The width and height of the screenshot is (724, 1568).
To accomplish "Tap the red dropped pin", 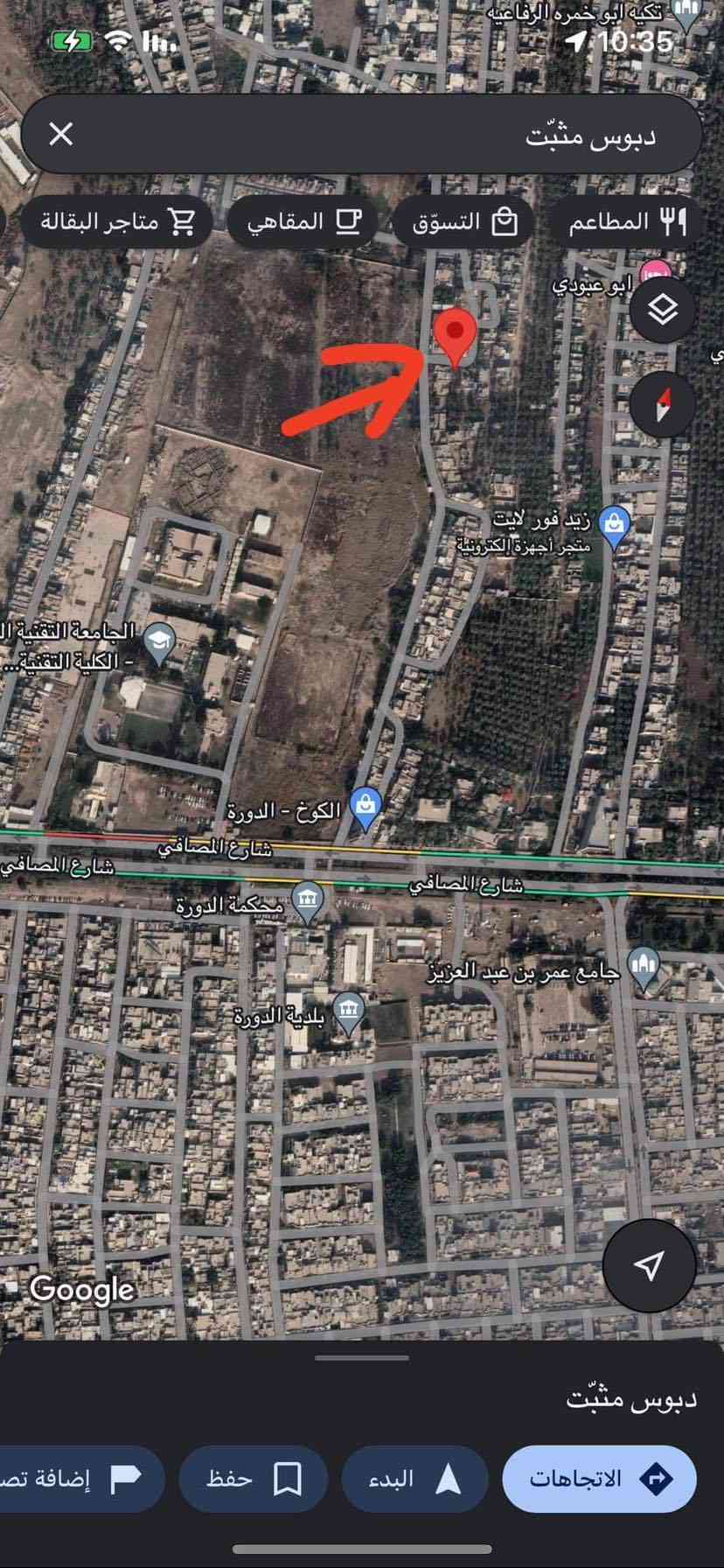I will click(x=455, y=335).
